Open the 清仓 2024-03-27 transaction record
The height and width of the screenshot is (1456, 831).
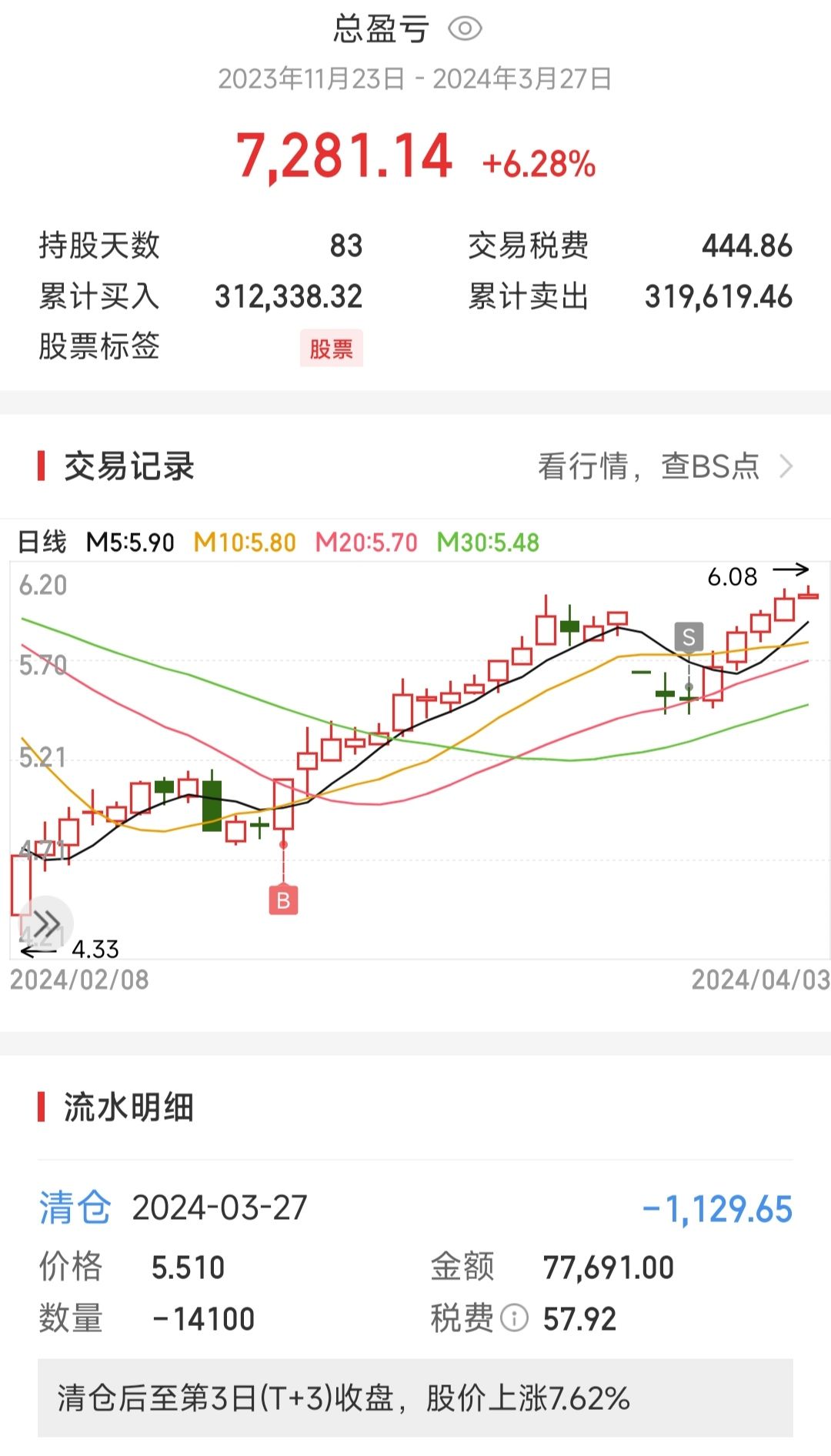tap(415, 1262)
